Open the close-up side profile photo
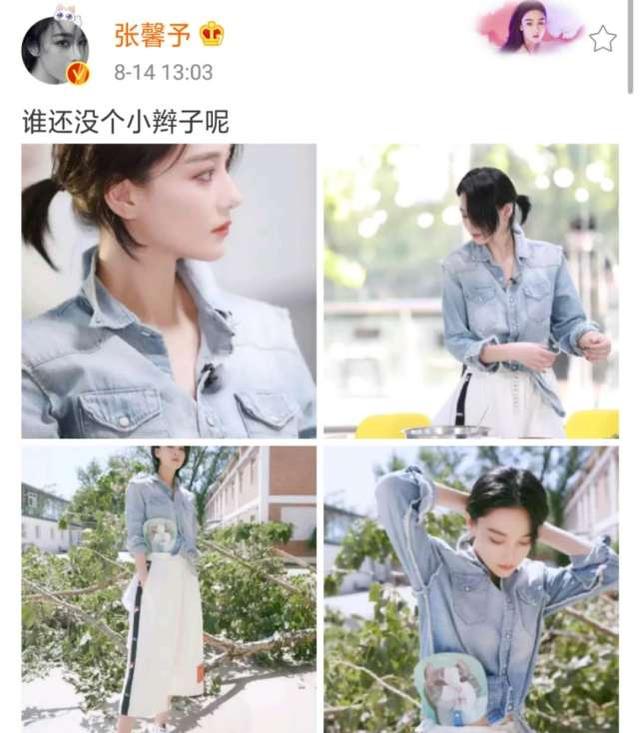 [x=169, y=291]
